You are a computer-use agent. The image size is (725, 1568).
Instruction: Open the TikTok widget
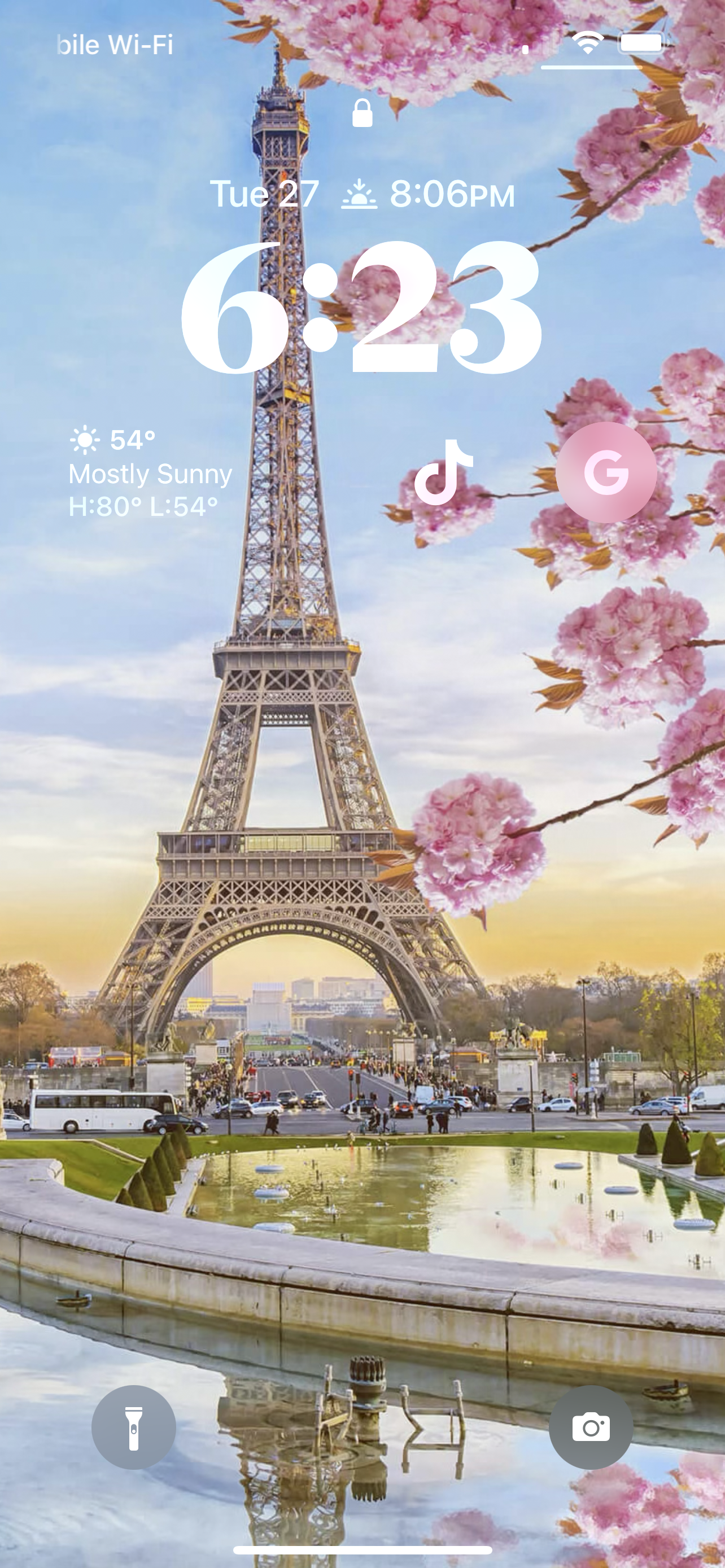pyautogui.click(x=444, y=473)
